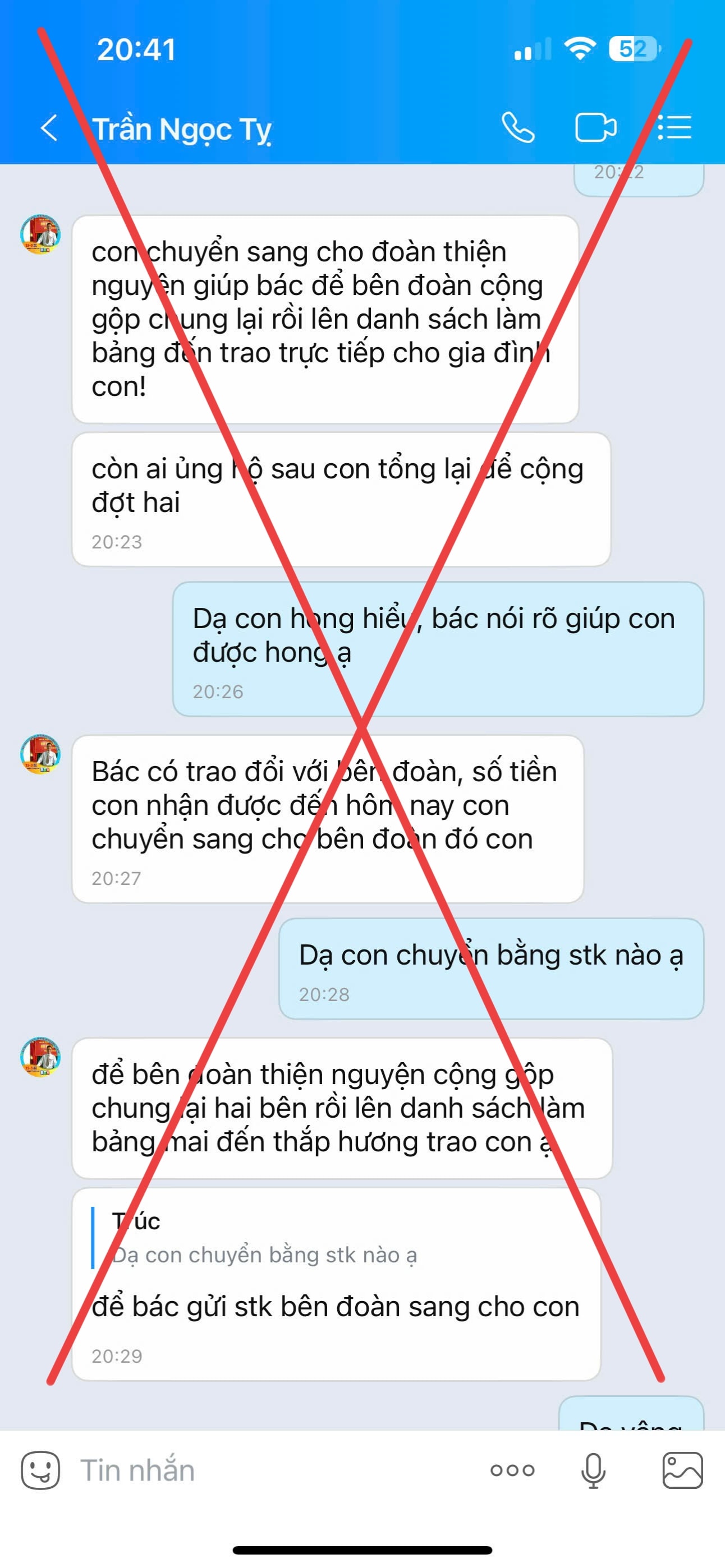Open more attachment options
The image size is (725, 1568).
tap(512, 1470)
